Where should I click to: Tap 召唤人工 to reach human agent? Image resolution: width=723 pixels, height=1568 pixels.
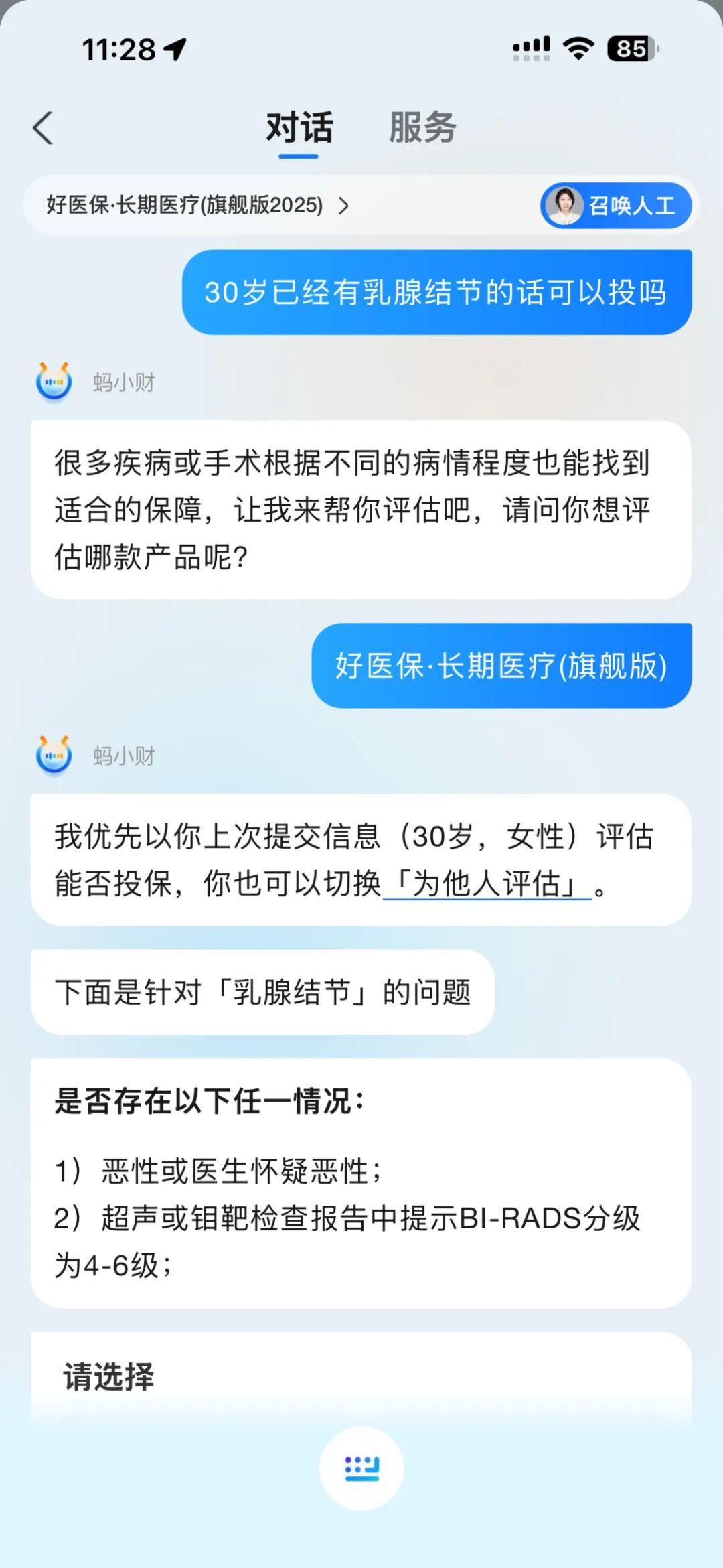pyautogui.click(x=615, y=206)
